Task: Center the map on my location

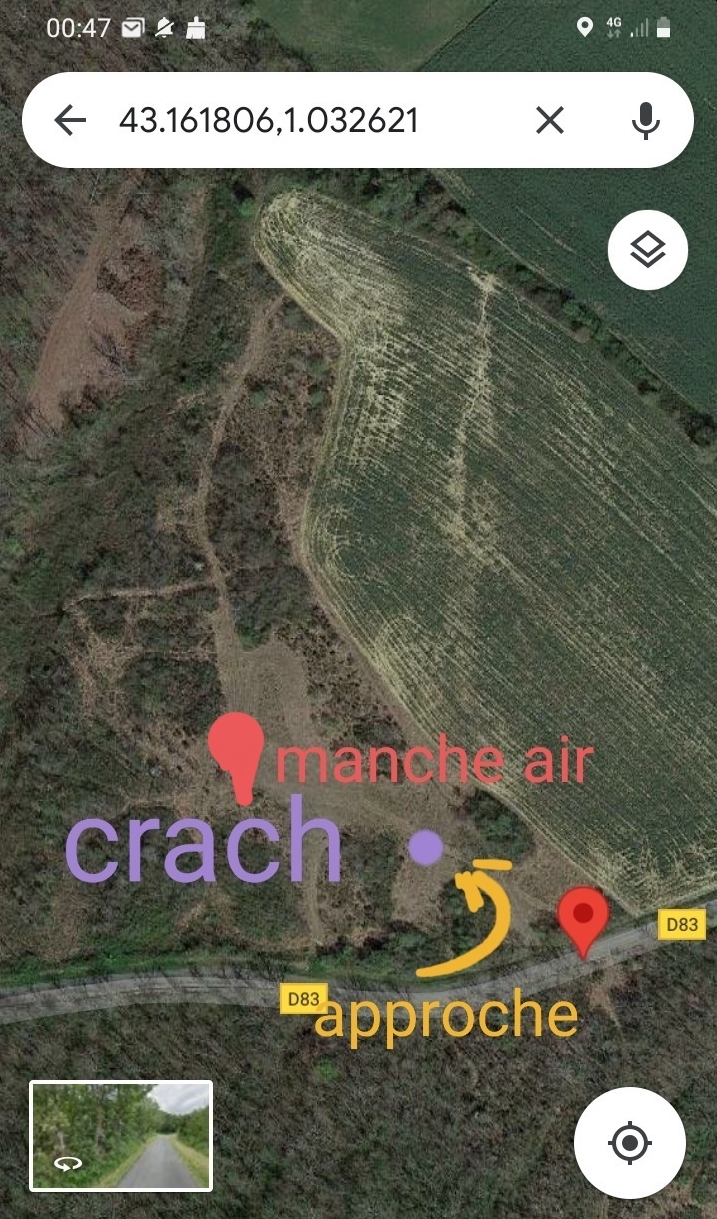Action: [629, 1142]
